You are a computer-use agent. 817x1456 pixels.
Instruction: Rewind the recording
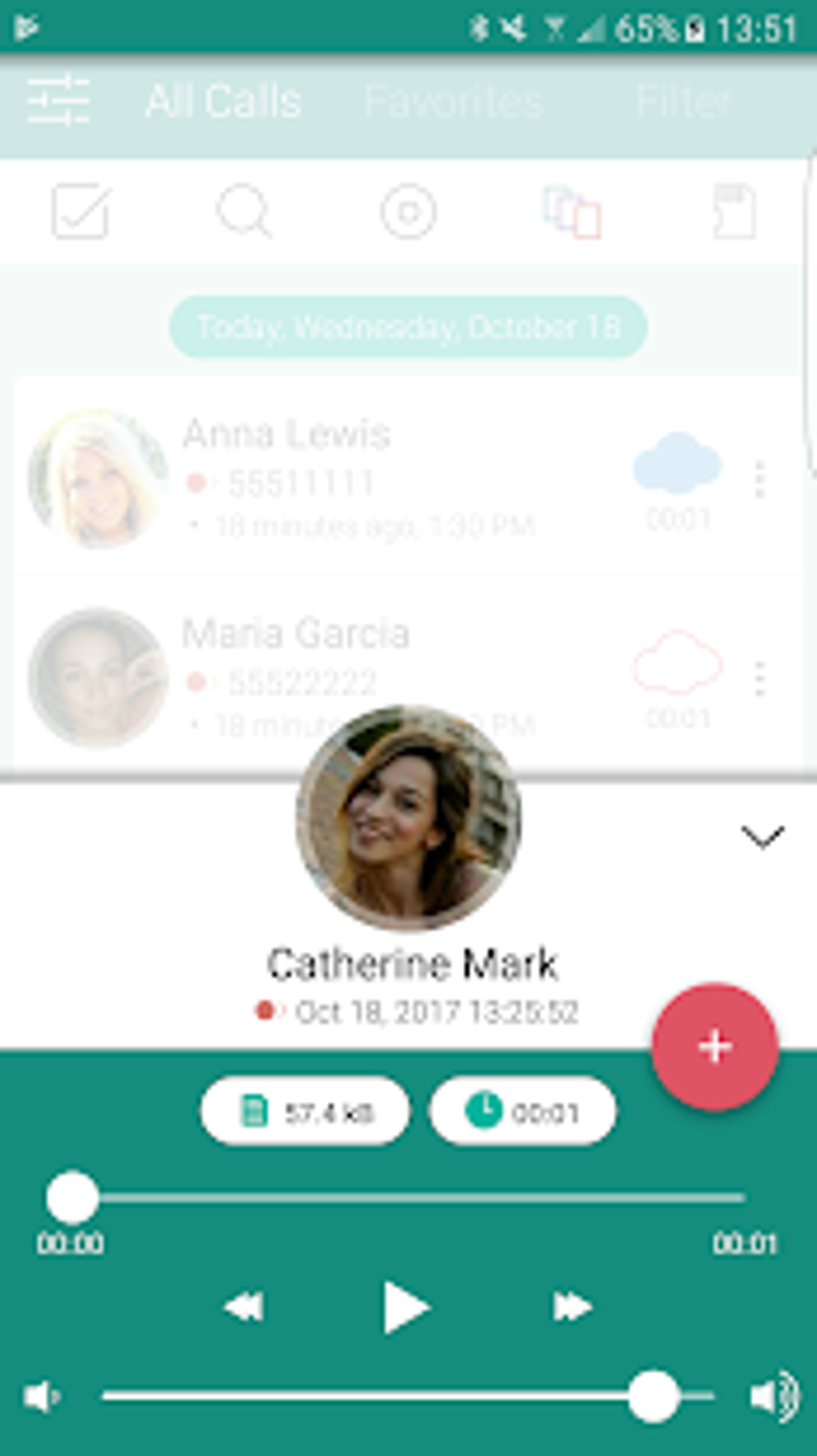coord(243,1307)
